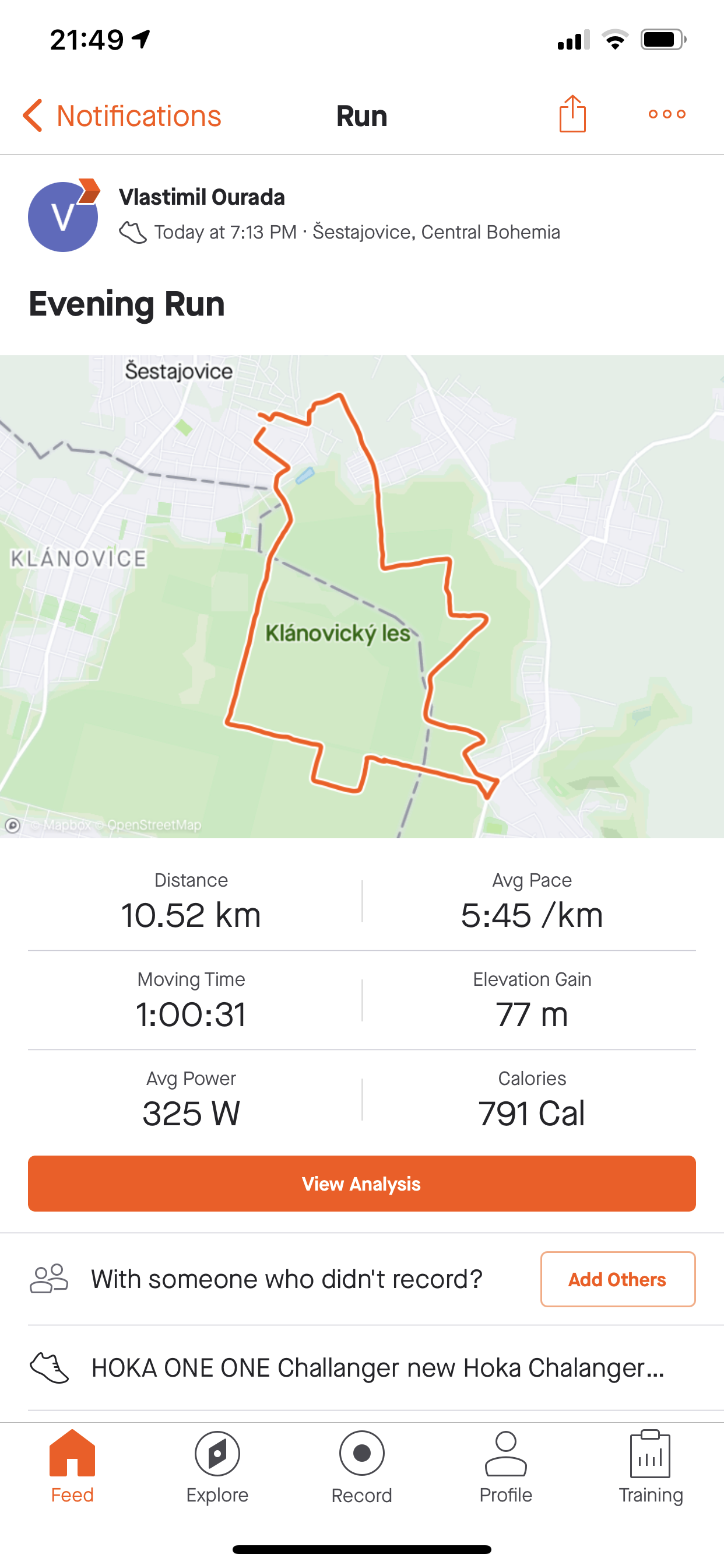
Task: Switch to the Feed tab
Action: (72, 1467)
